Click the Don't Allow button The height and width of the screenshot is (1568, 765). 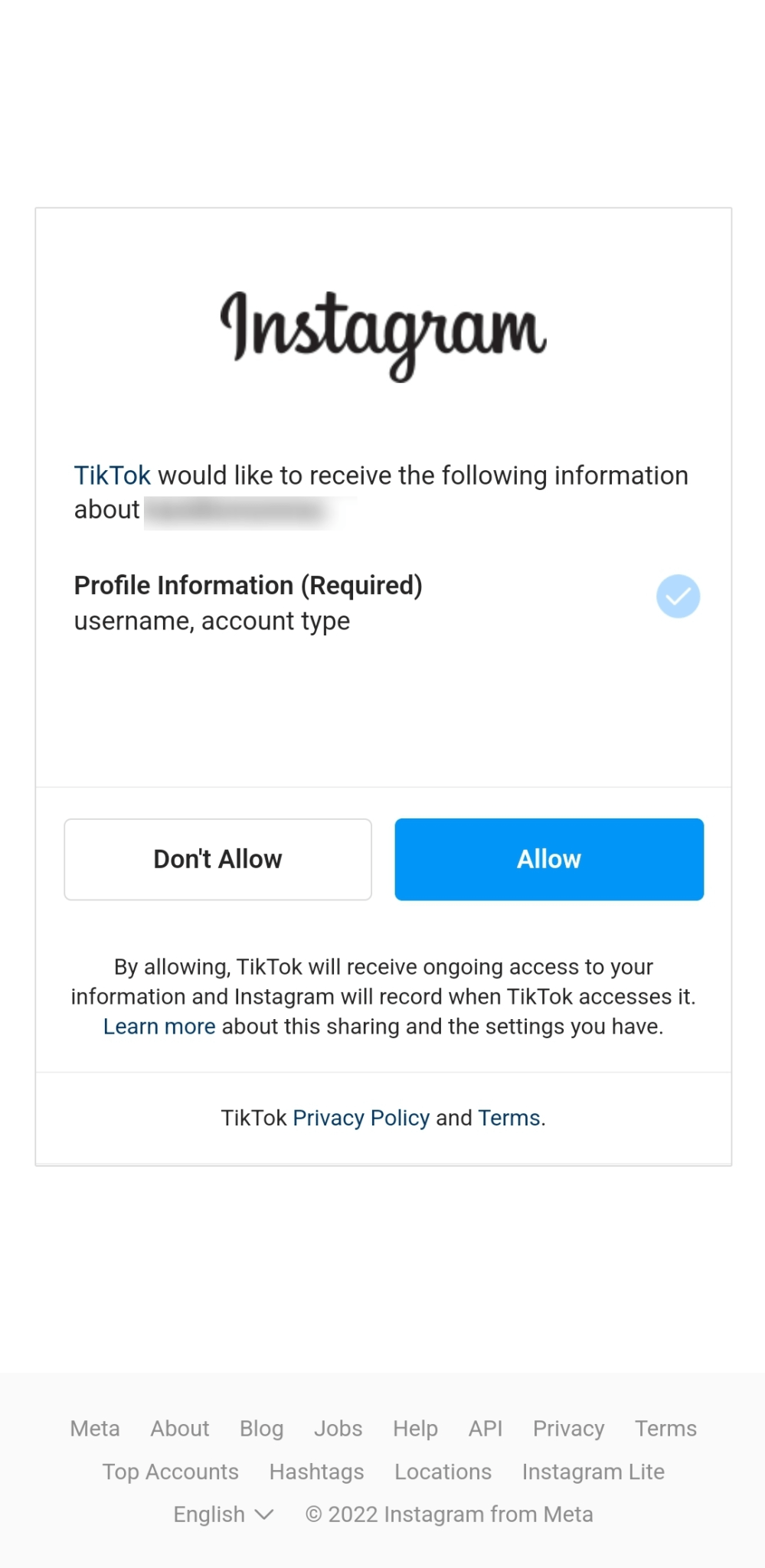(x=217, y=858)
